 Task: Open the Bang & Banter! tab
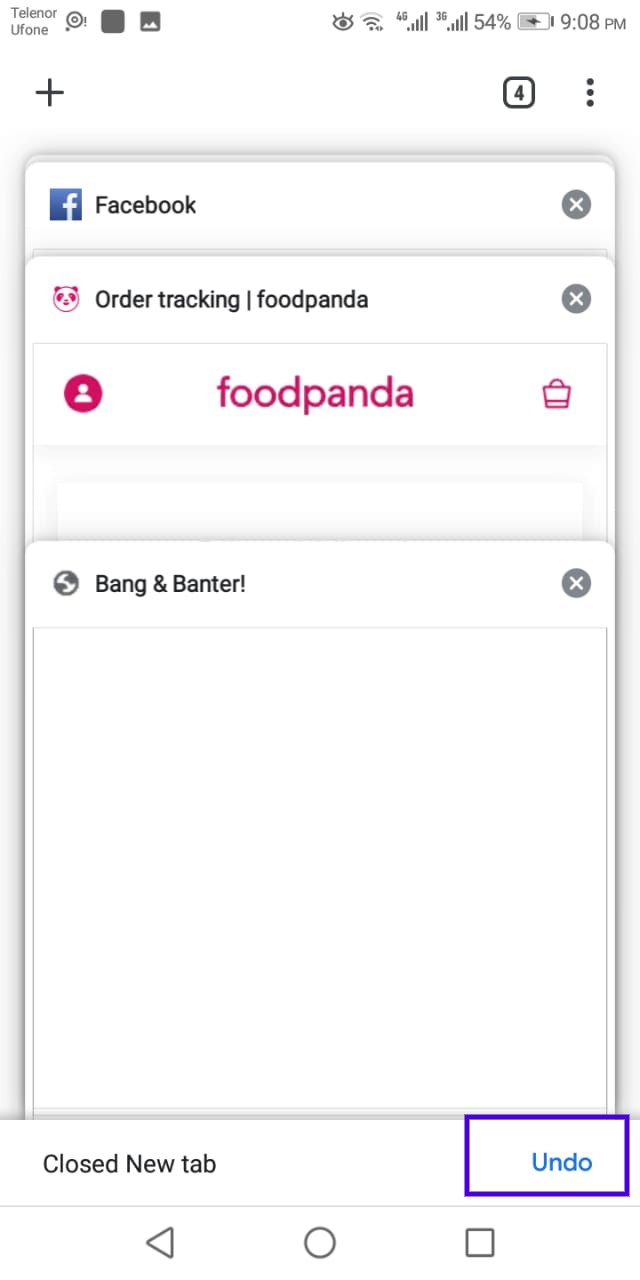click(x=170, y=583)
